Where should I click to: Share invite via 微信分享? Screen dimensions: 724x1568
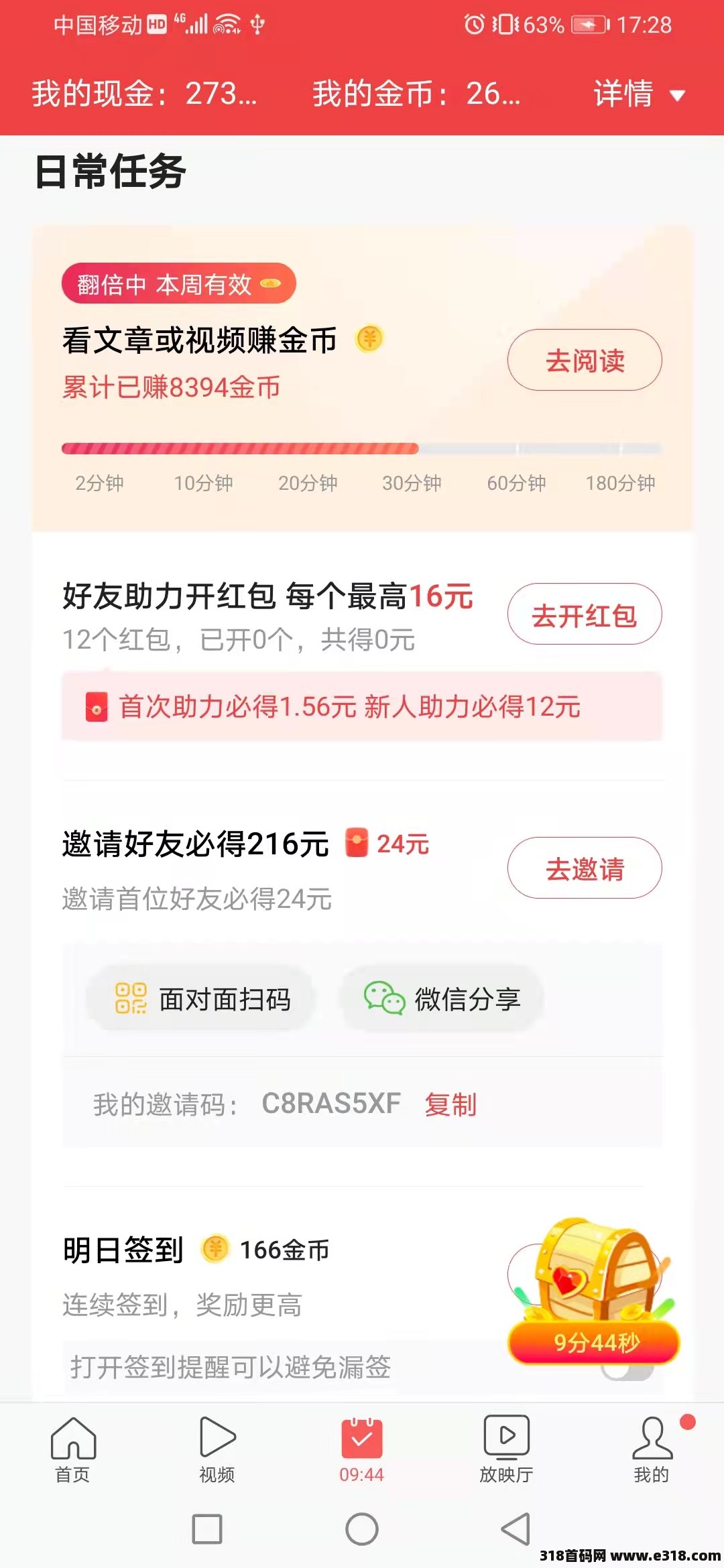tap(442, 999)
